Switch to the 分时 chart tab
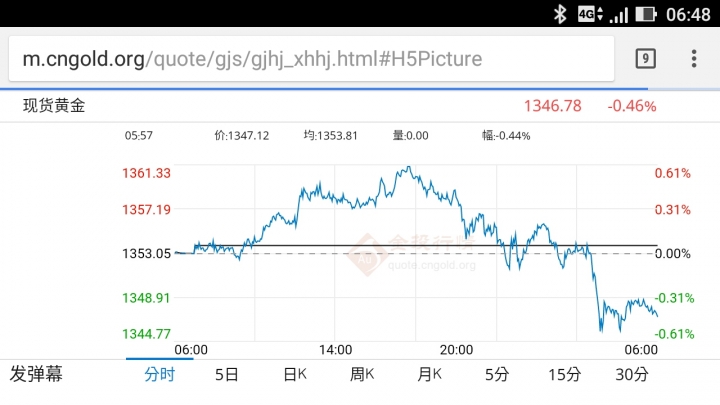This screenshot has height=405, width=720. (159, 375)
